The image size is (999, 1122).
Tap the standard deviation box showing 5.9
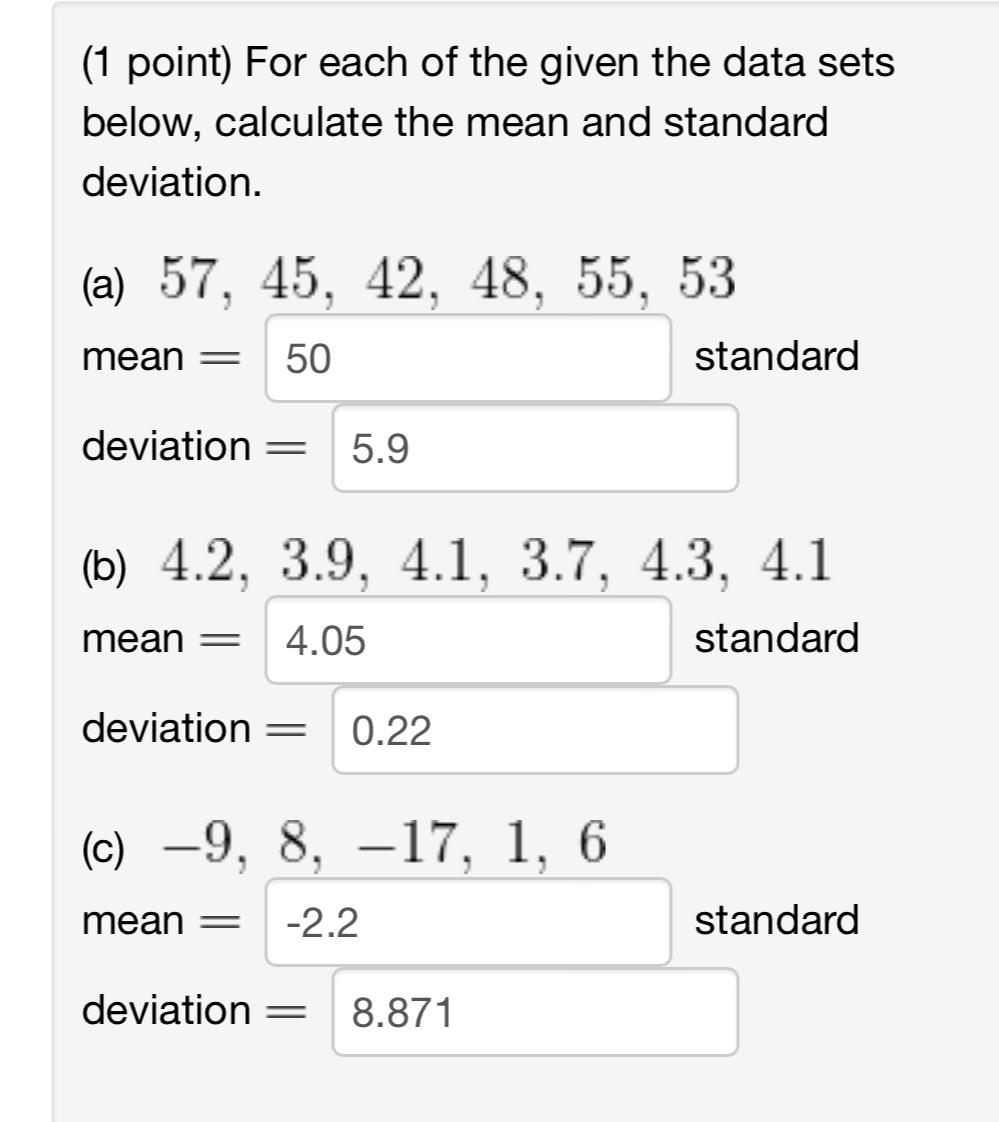click(535, 448)
